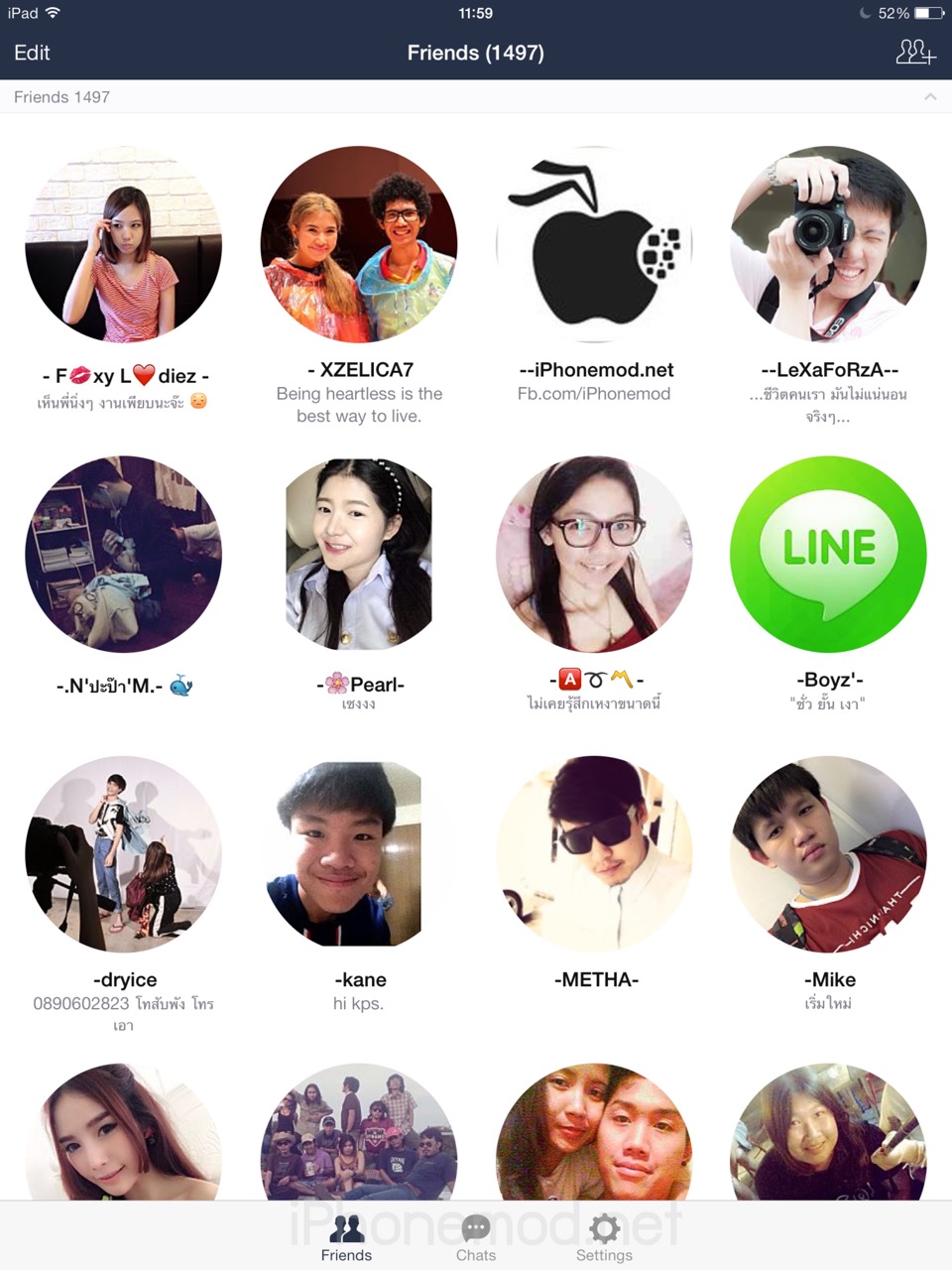Viewport: 952px width, 1270px height.
Task: Open the METHA contact
Action: pos(594,854)
